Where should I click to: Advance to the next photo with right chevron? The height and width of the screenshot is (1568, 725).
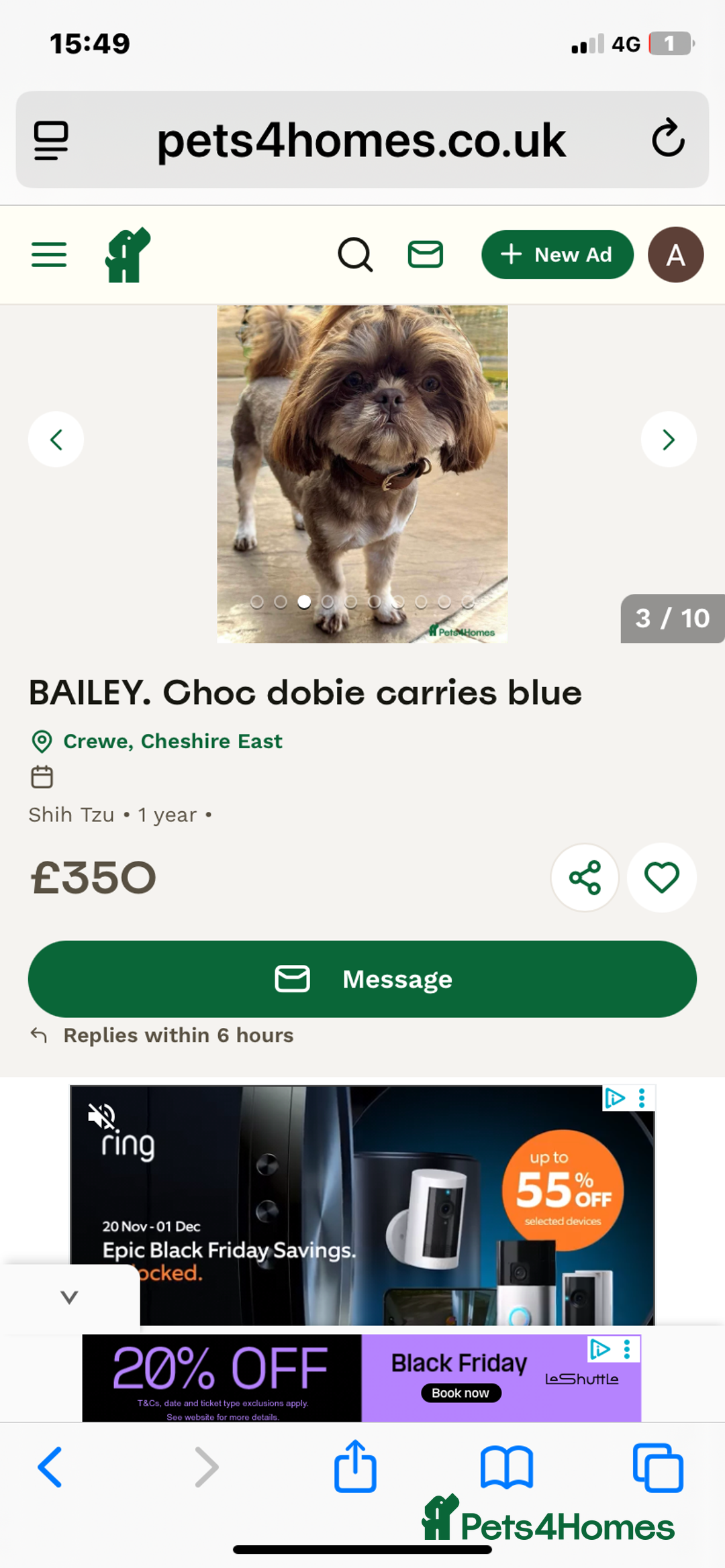coord(668,439)
